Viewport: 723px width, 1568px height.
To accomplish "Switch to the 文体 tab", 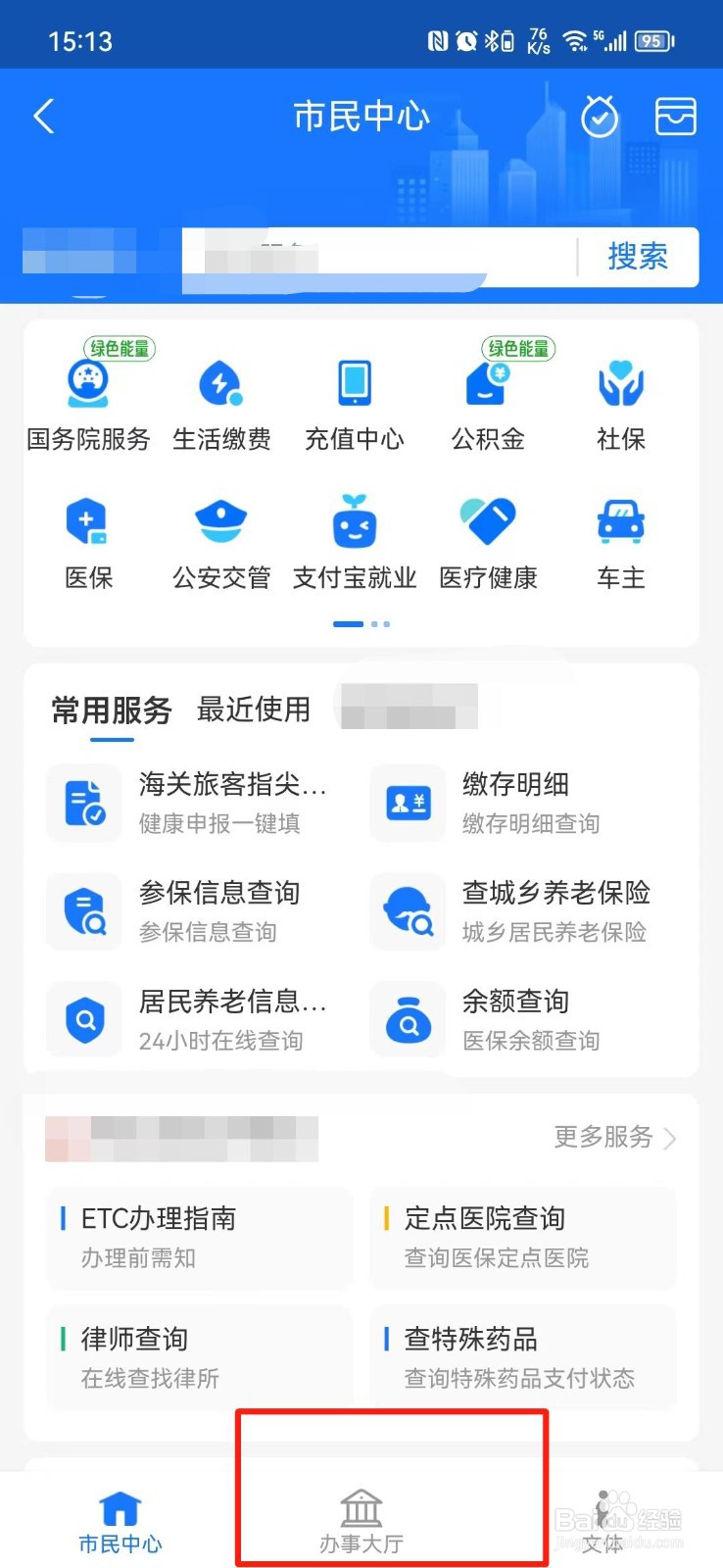I will pyautogui.click(x=603, y=1514).
